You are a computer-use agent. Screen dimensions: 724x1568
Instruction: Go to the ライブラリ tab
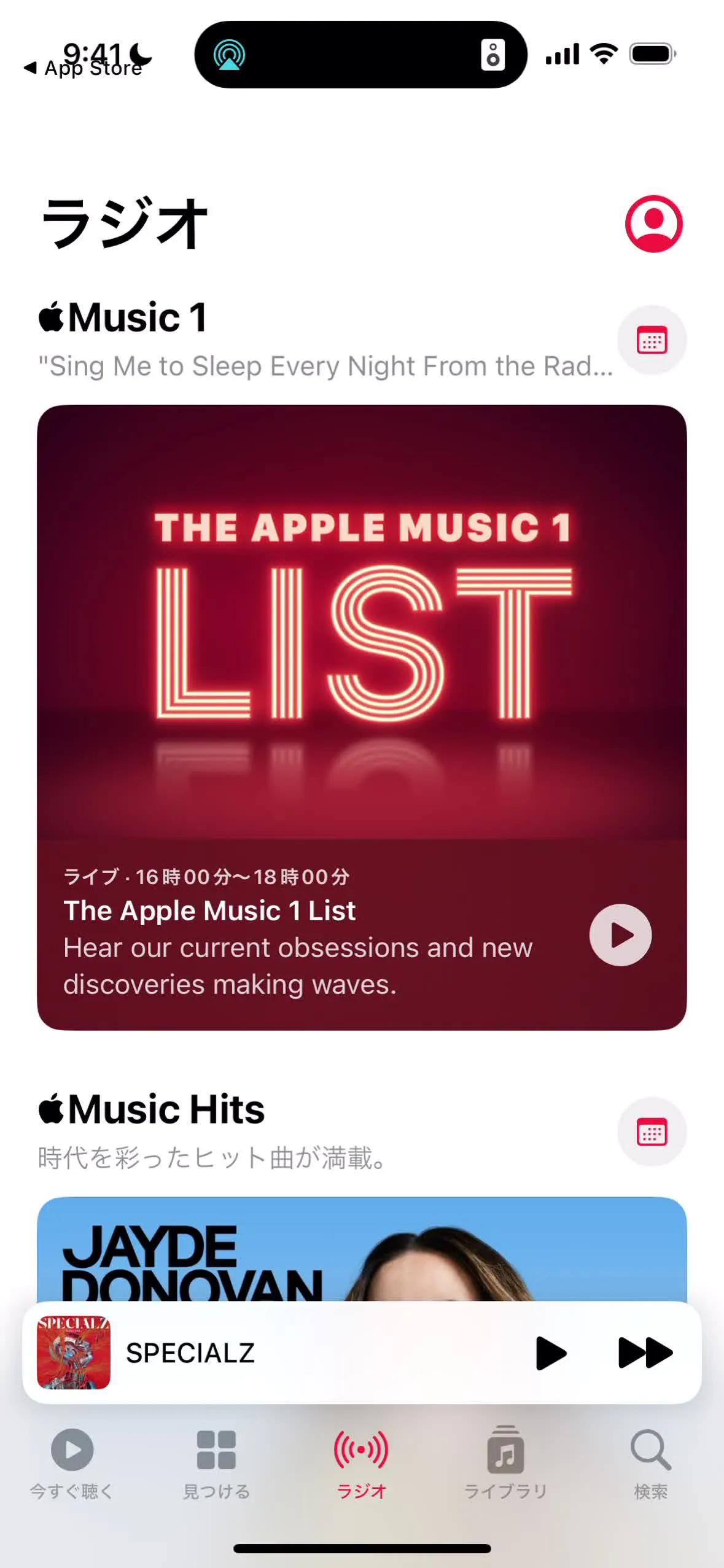[505, 1464]
